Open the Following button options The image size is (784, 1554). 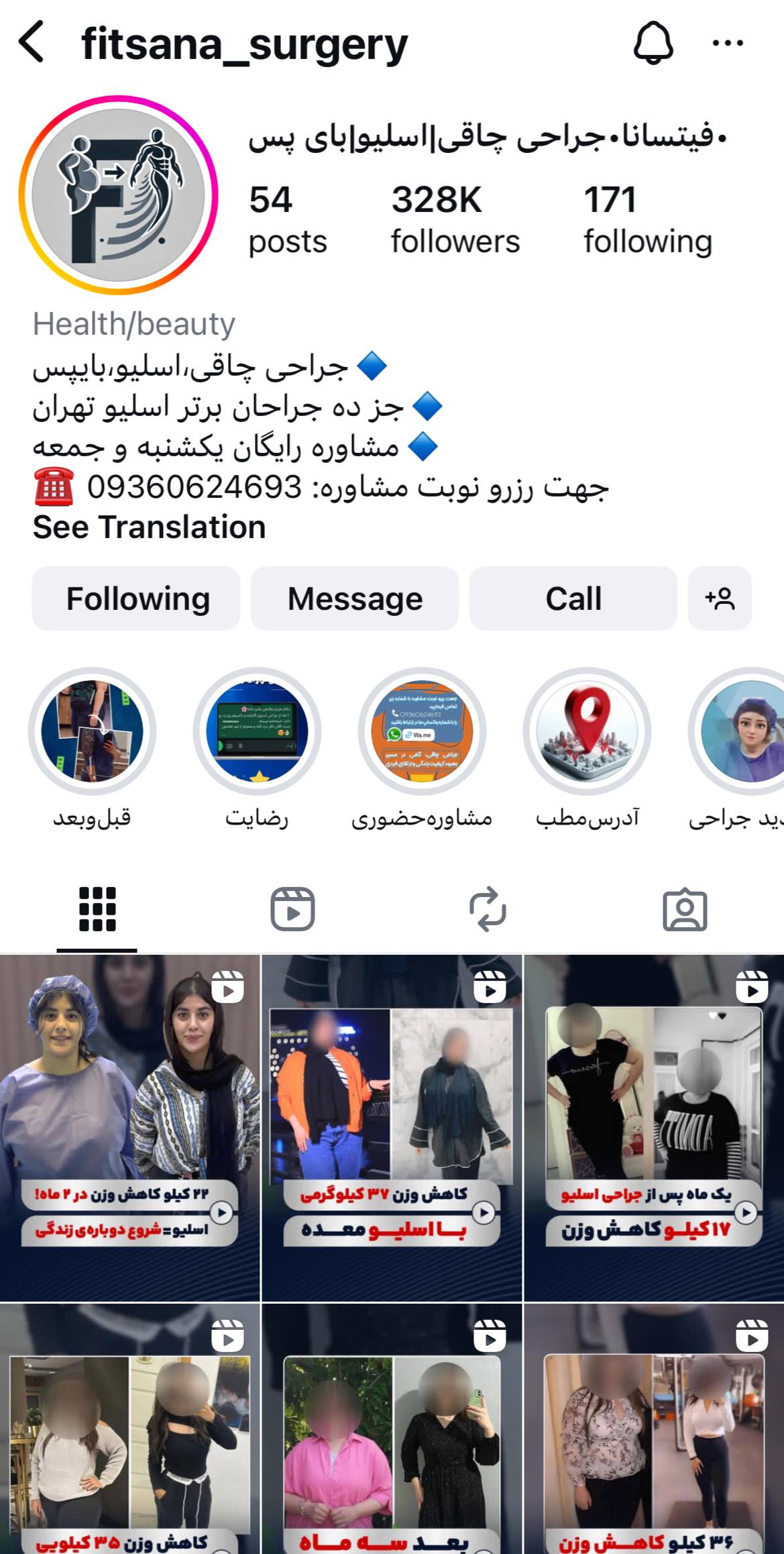(136, 599)
